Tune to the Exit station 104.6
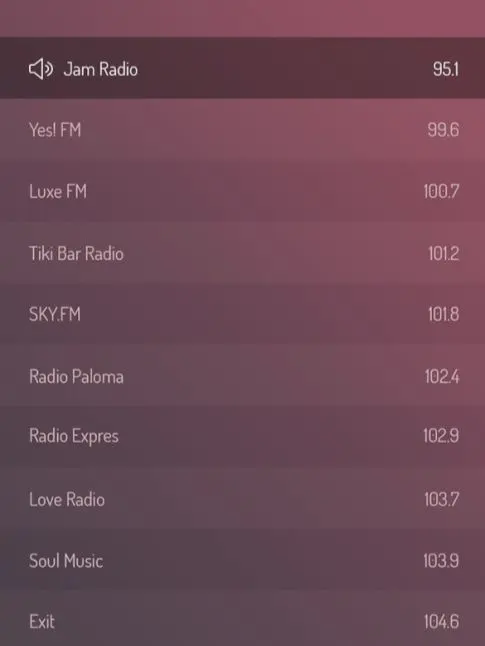The height and width of the screenshot is (646, 485). click(x=242, y=618)
